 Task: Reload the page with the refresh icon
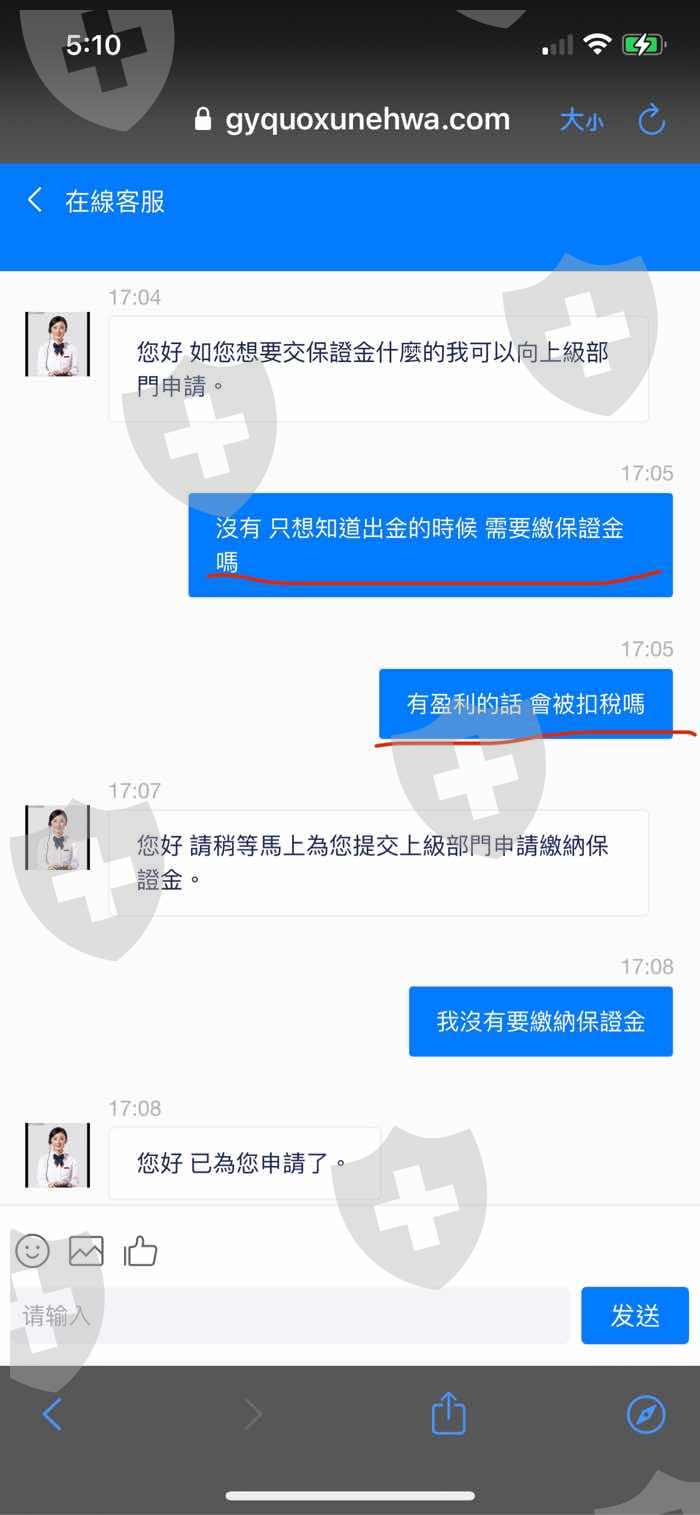652,120
